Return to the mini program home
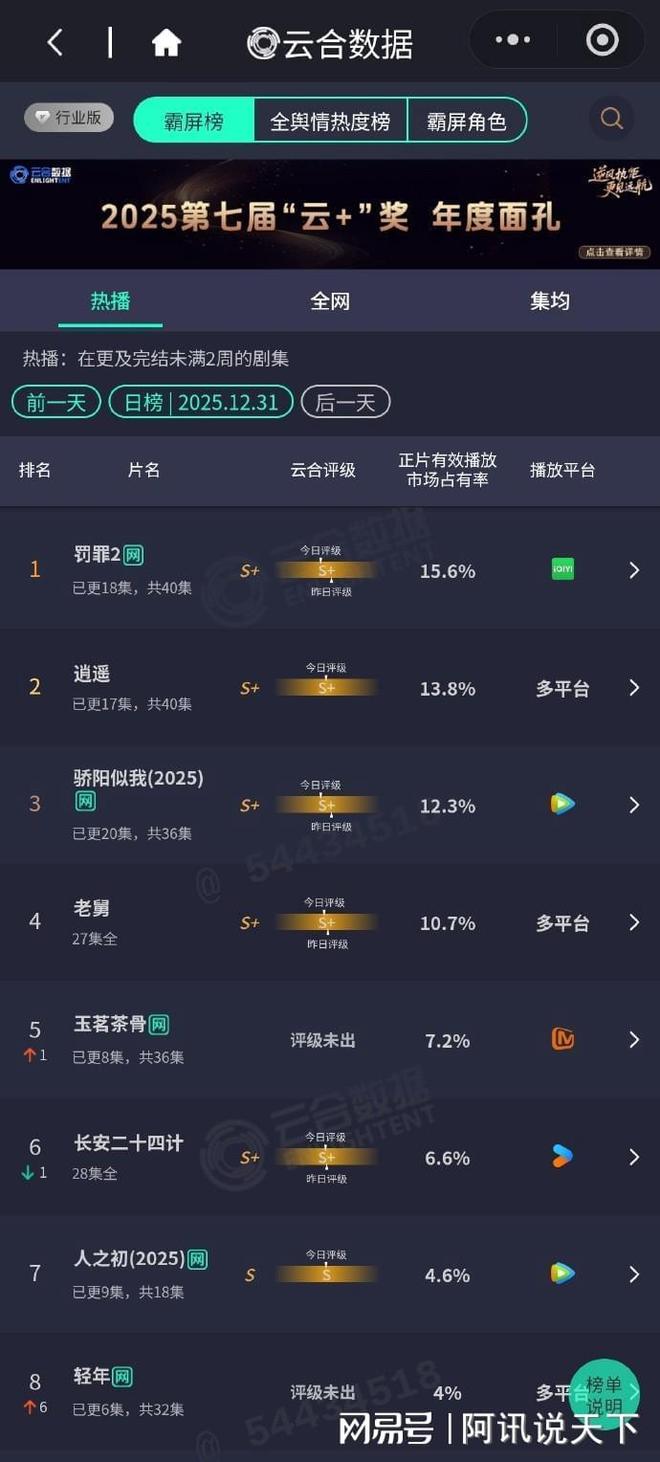 pyautogui.click(x=166, y=42)
